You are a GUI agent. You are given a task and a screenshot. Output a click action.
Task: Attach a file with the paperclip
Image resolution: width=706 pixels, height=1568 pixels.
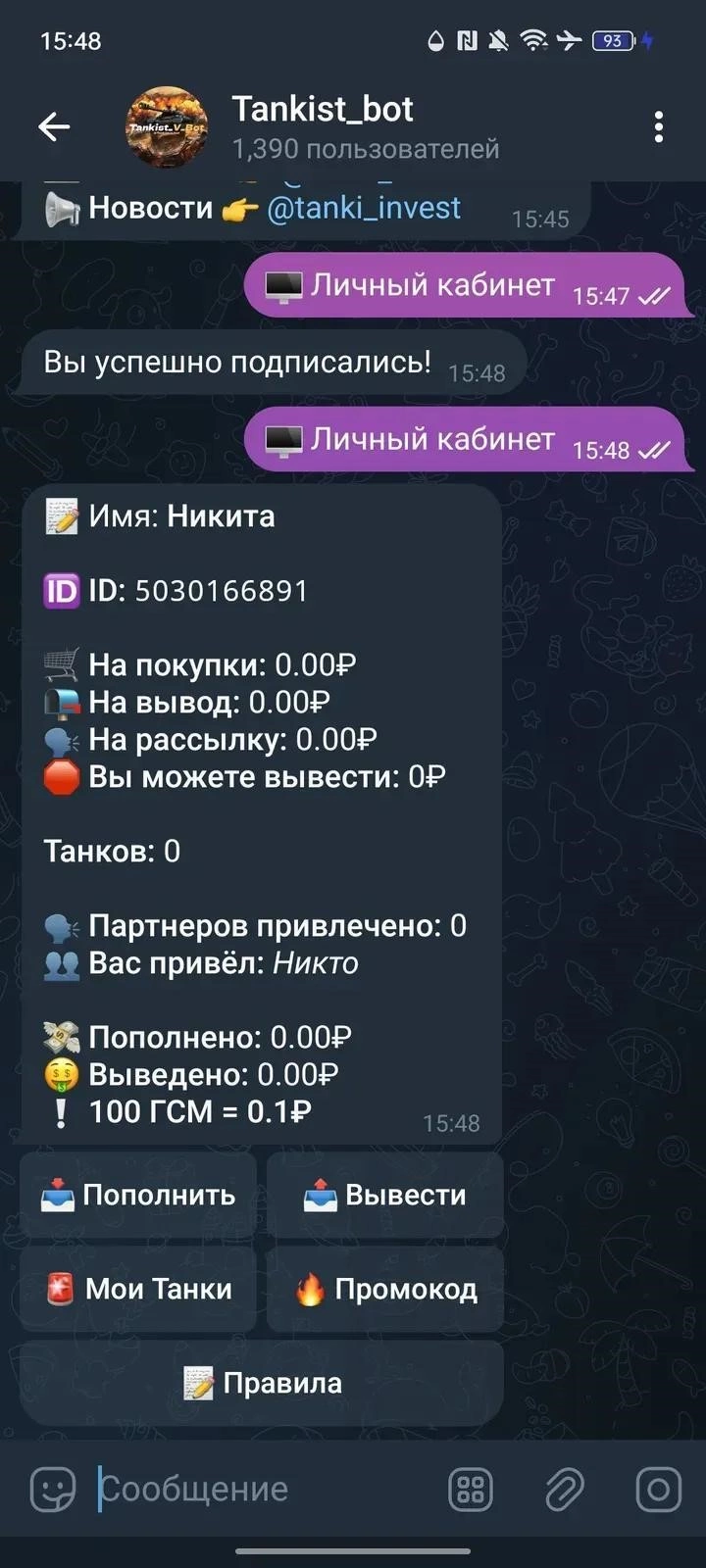[565, 1490]
